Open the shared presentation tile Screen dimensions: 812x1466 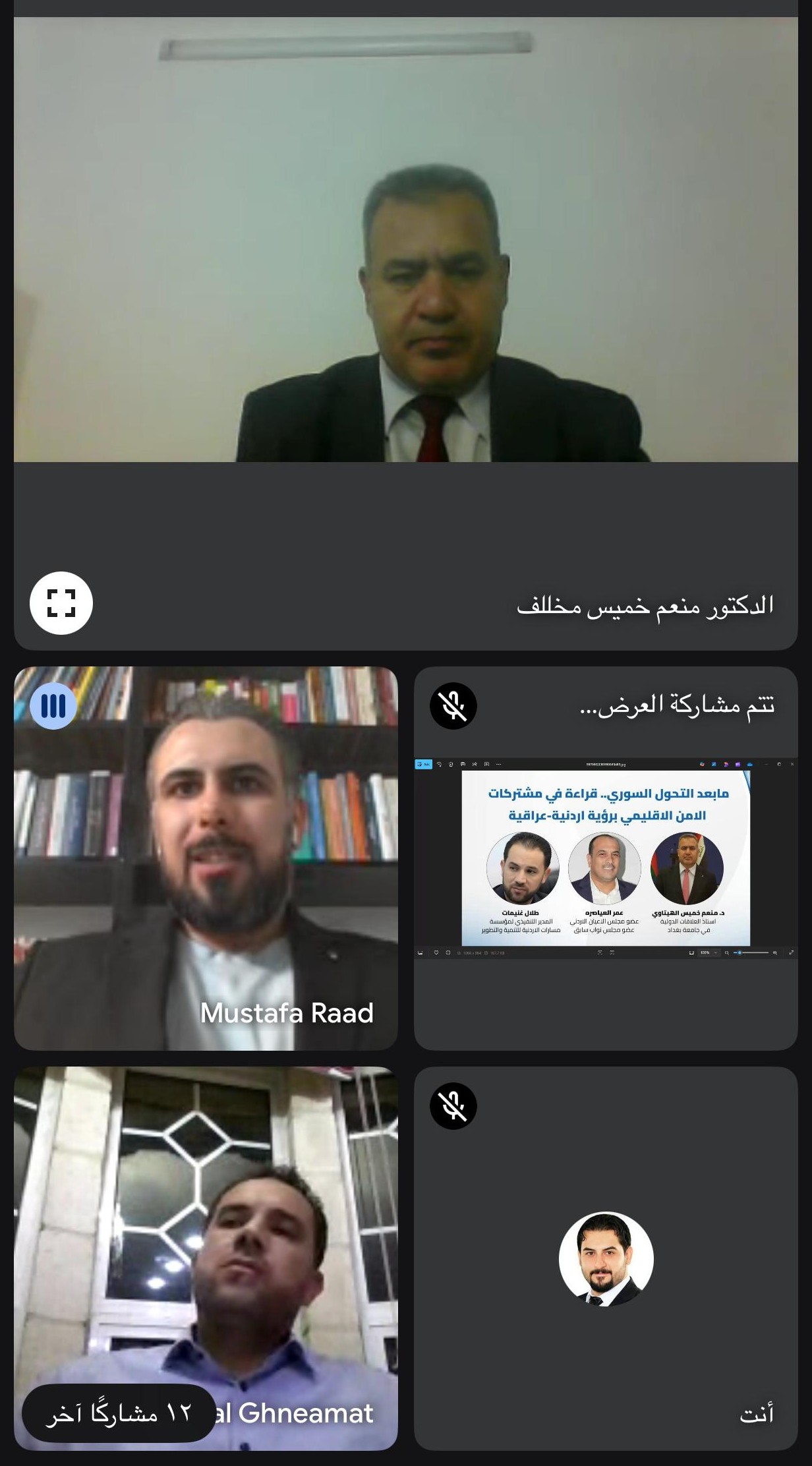coord(605,858)
